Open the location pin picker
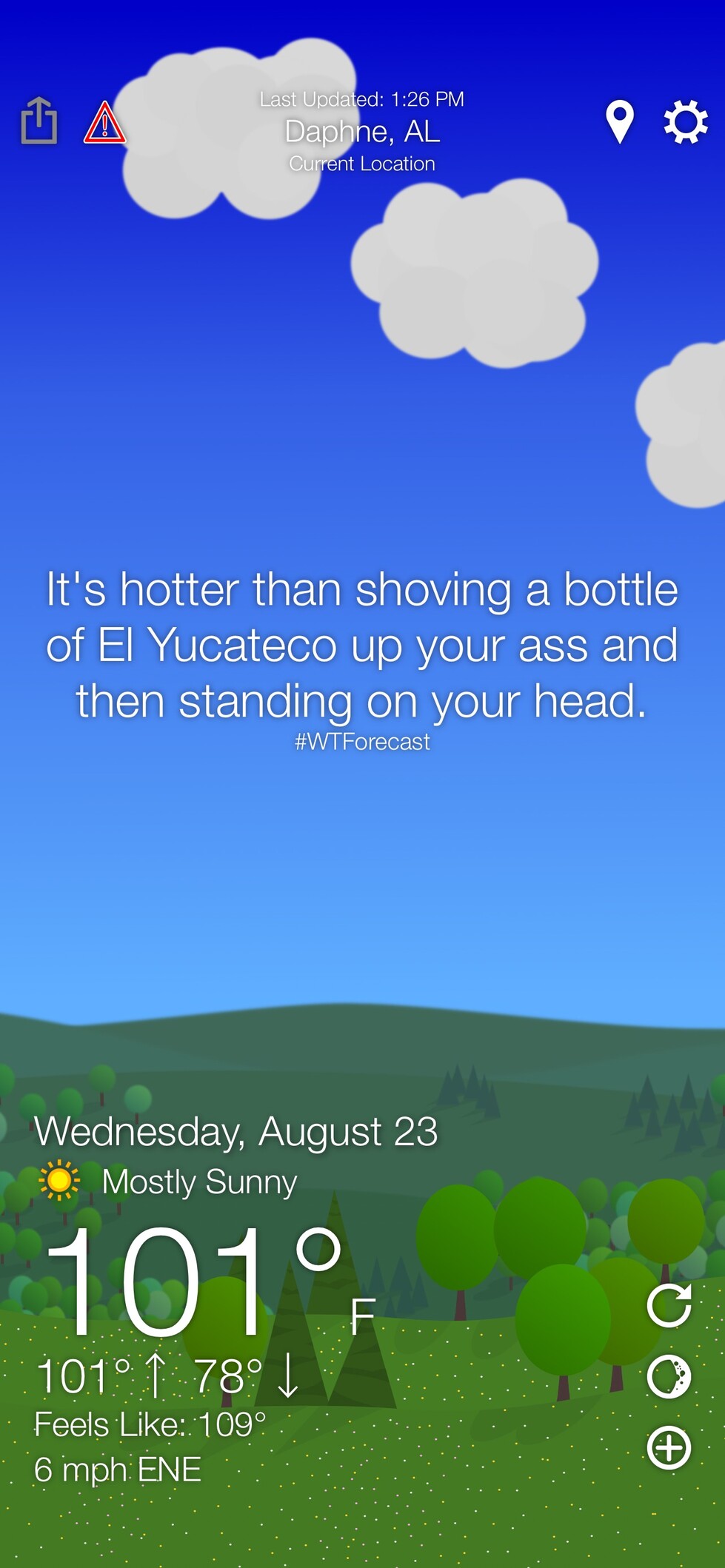This screenshot has height=1568, width=725. pyautogui.click(x=619, y=122)
